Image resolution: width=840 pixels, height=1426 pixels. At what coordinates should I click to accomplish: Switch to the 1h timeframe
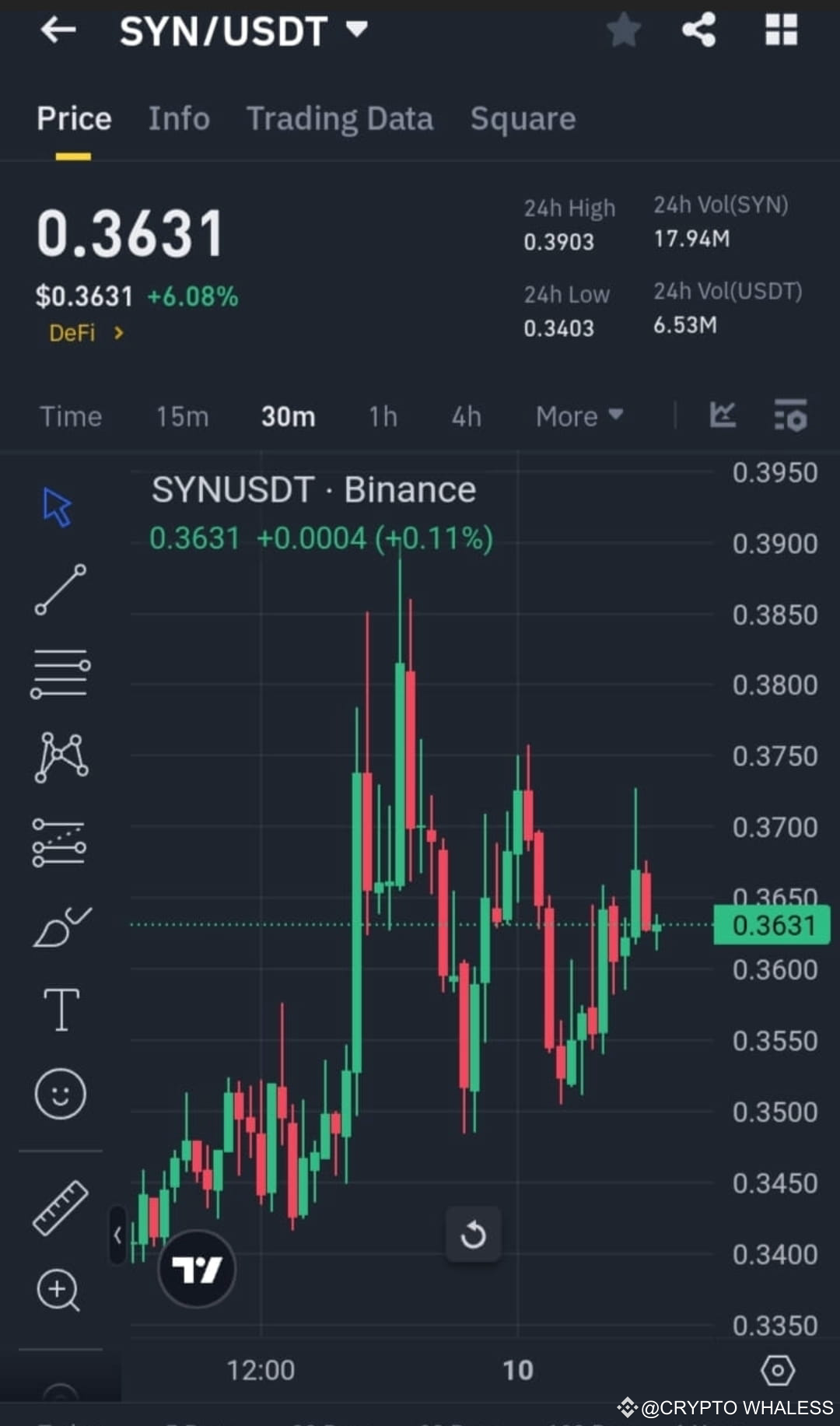pos(382,416)
